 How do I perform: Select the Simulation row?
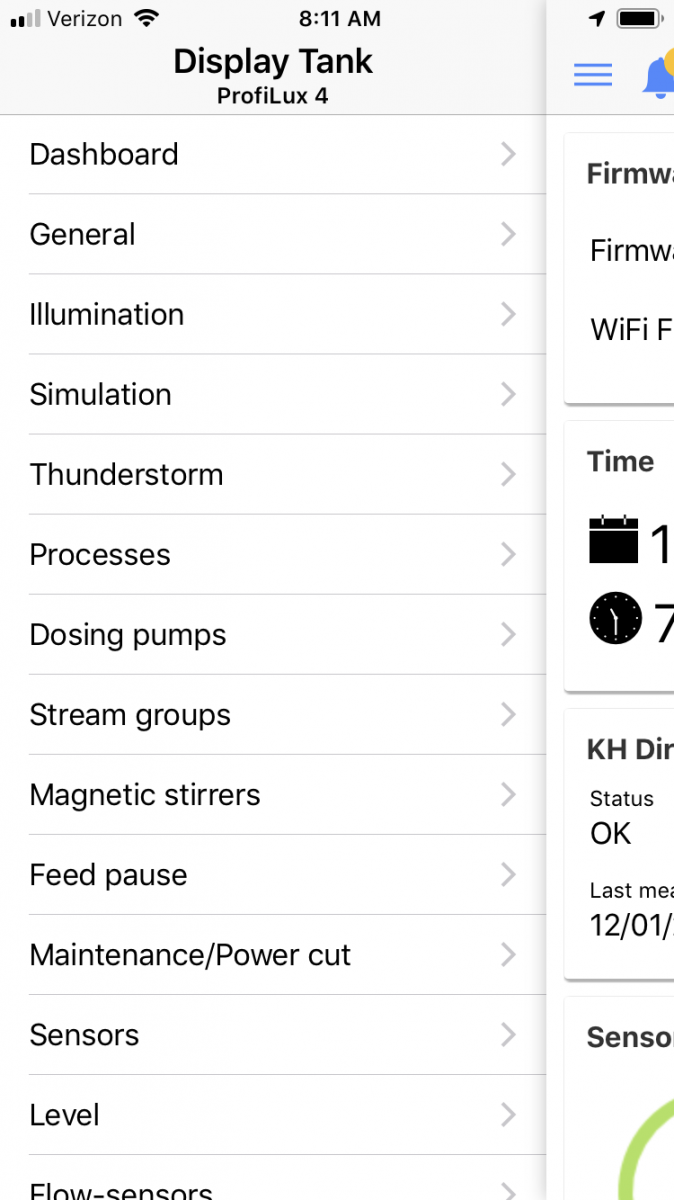click(272, 394)
